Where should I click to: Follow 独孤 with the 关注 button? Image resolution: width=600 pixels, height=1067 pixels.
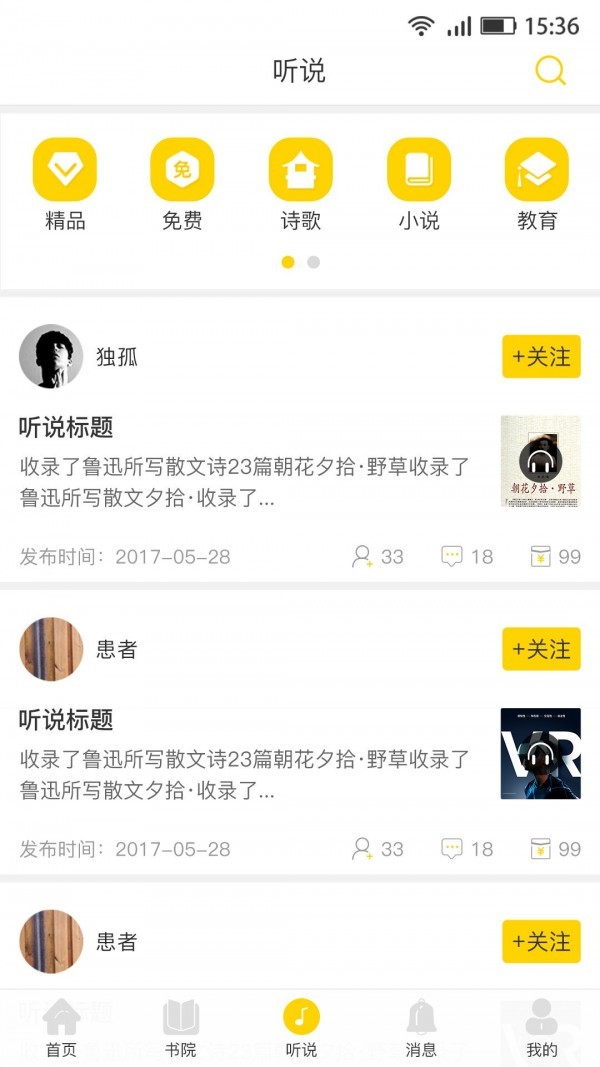(541, 357)
